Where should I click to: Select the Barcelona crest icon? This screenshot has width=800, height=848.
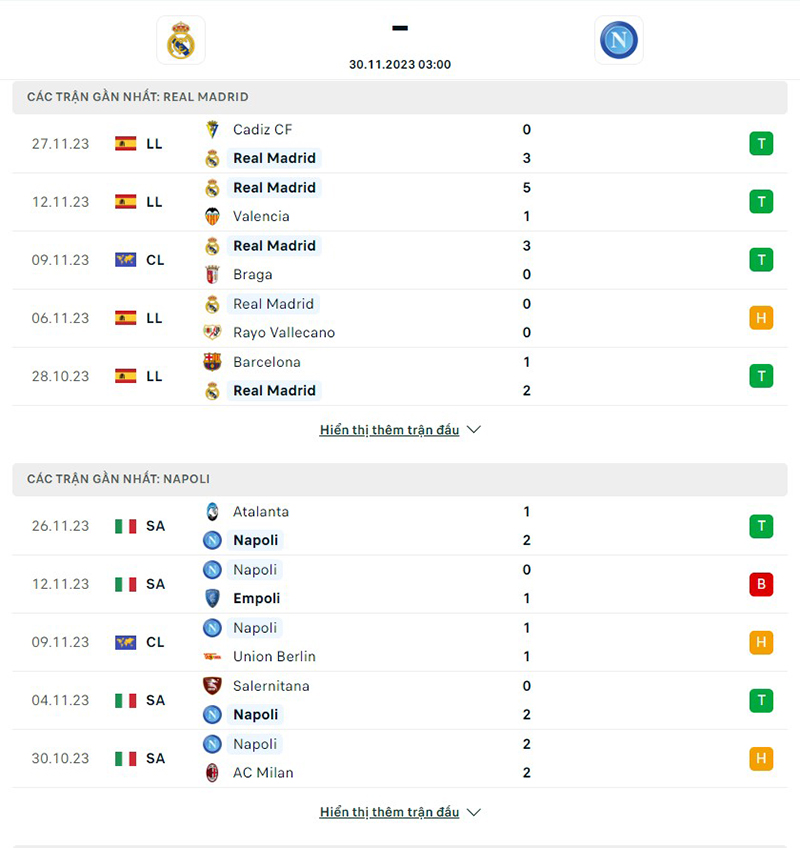pos(213,362)
